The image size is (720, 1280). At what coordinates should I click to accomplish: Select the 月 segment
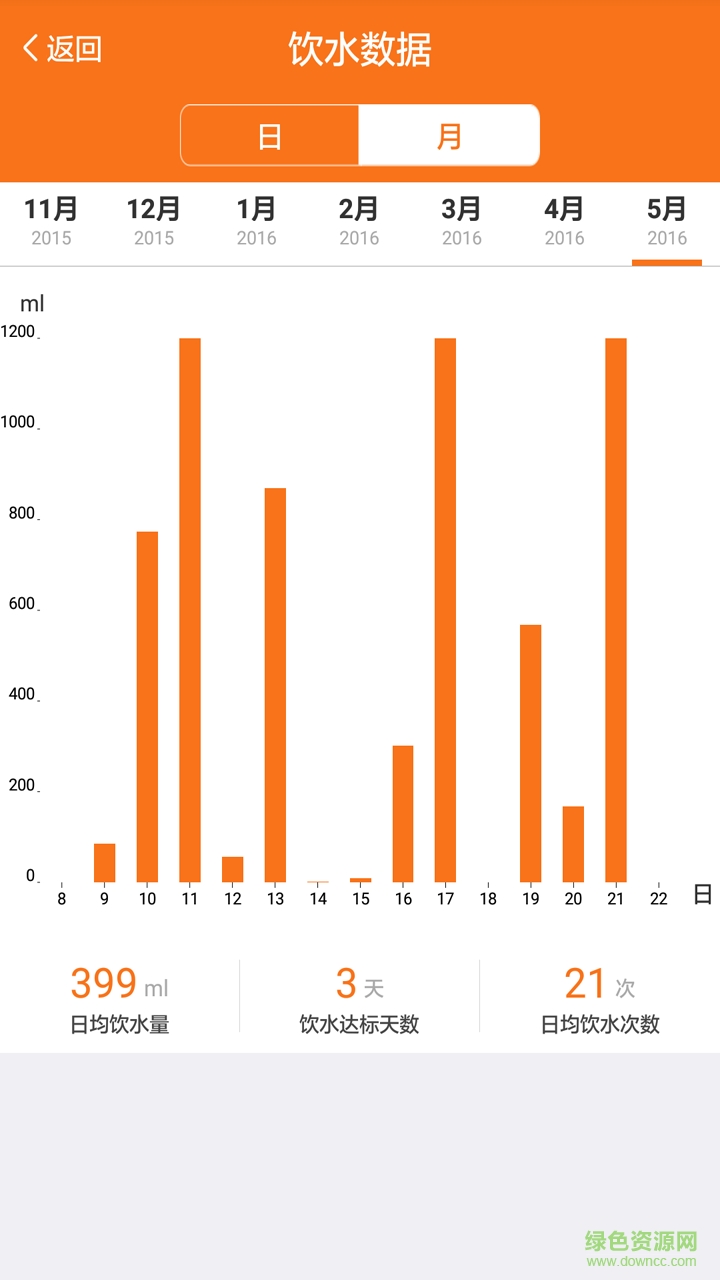pyautogui.click(x=449, y=136)
